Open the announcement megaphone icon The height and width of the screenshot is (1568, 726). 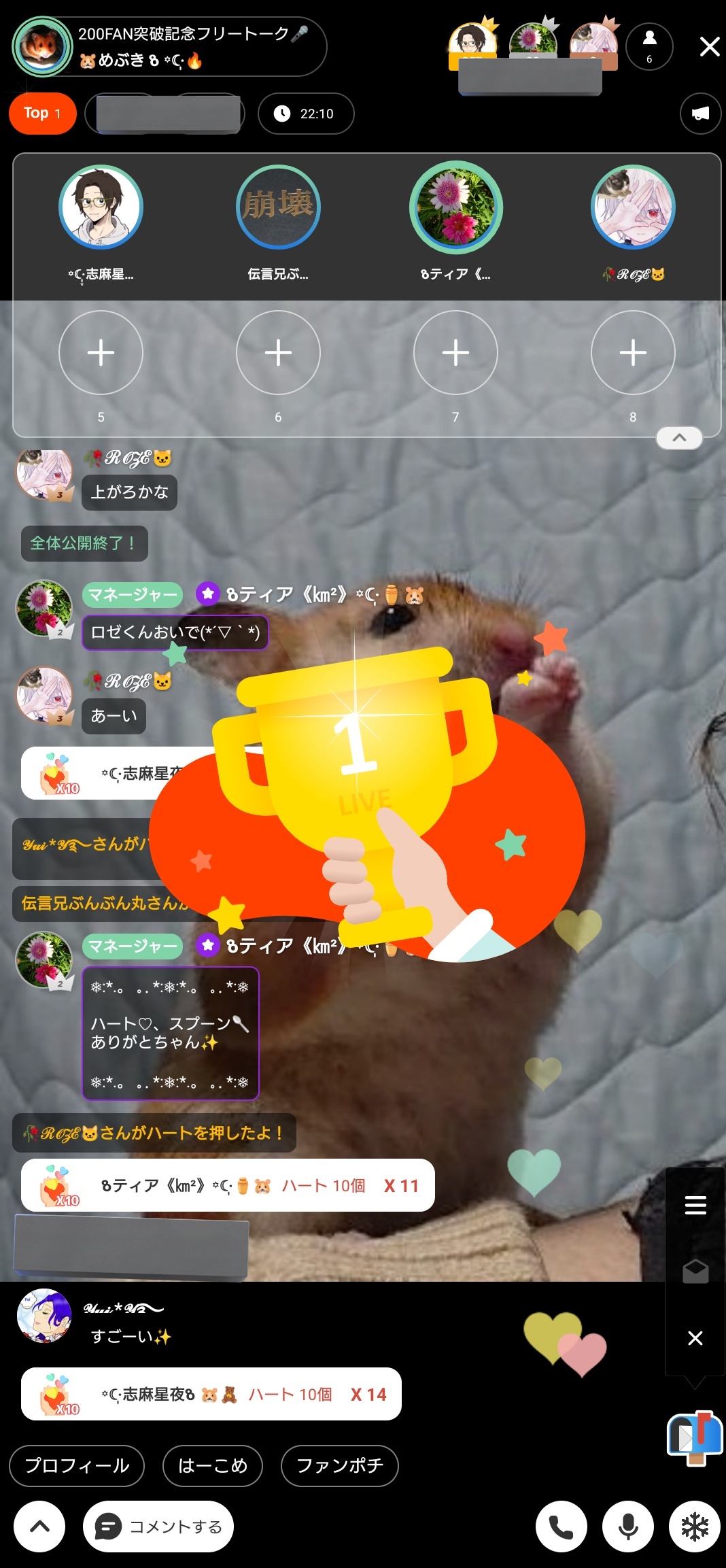tap(700, 113)
